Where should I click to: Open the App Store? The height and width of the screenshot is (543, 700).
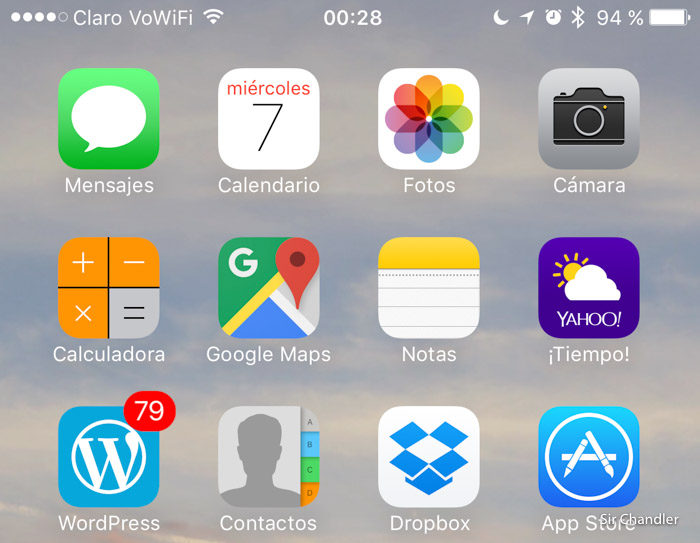click(x=589, y=457)
